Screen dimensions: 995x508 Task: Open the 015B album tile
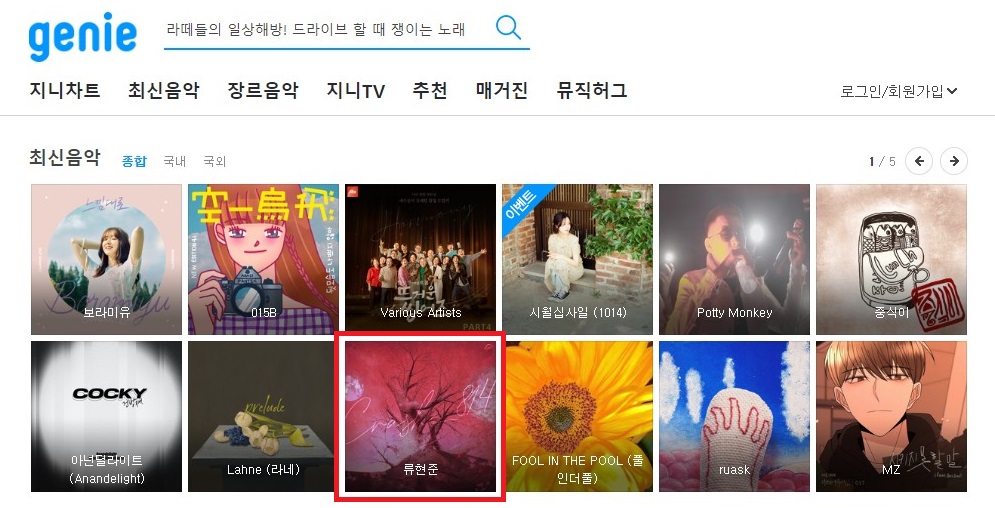point(264,259)
